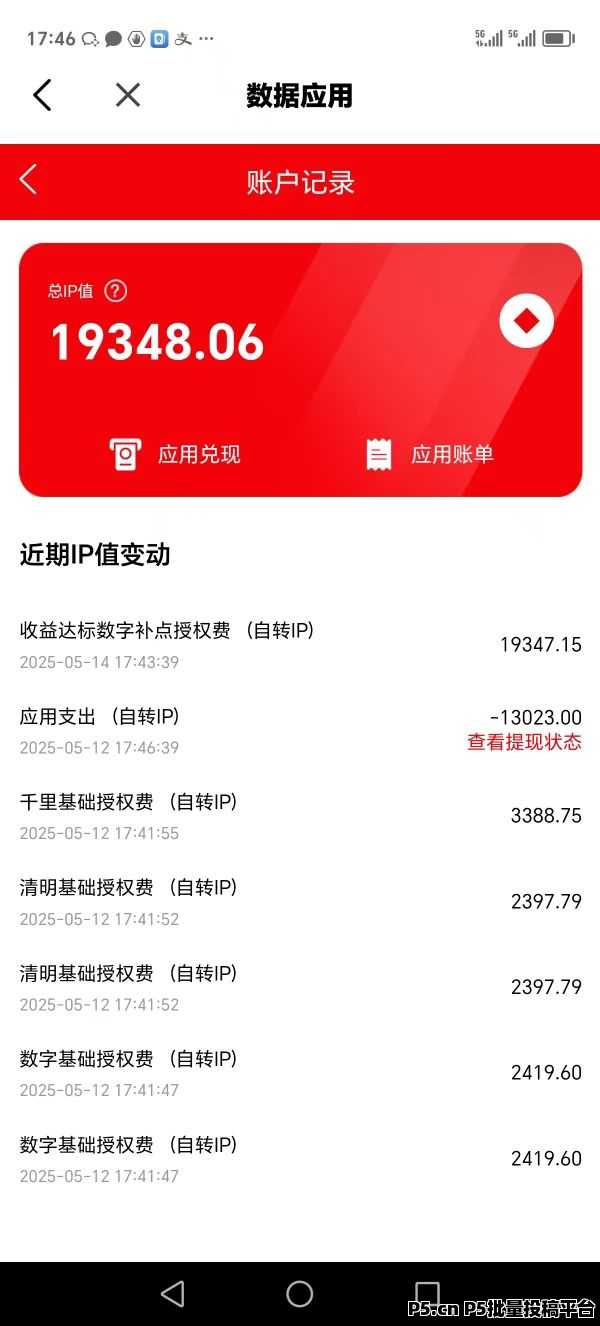
Task: Tap the system back triangle in the navigation bar
Action: 173,1293
